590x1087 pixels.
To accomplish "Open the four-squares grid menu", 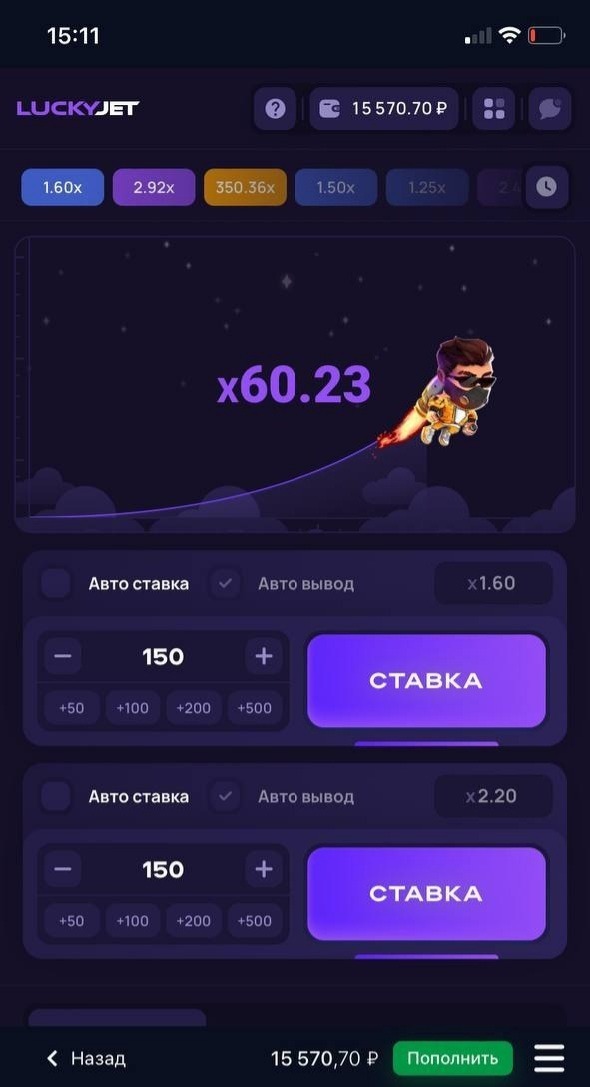I will click(x=494, y=109).
